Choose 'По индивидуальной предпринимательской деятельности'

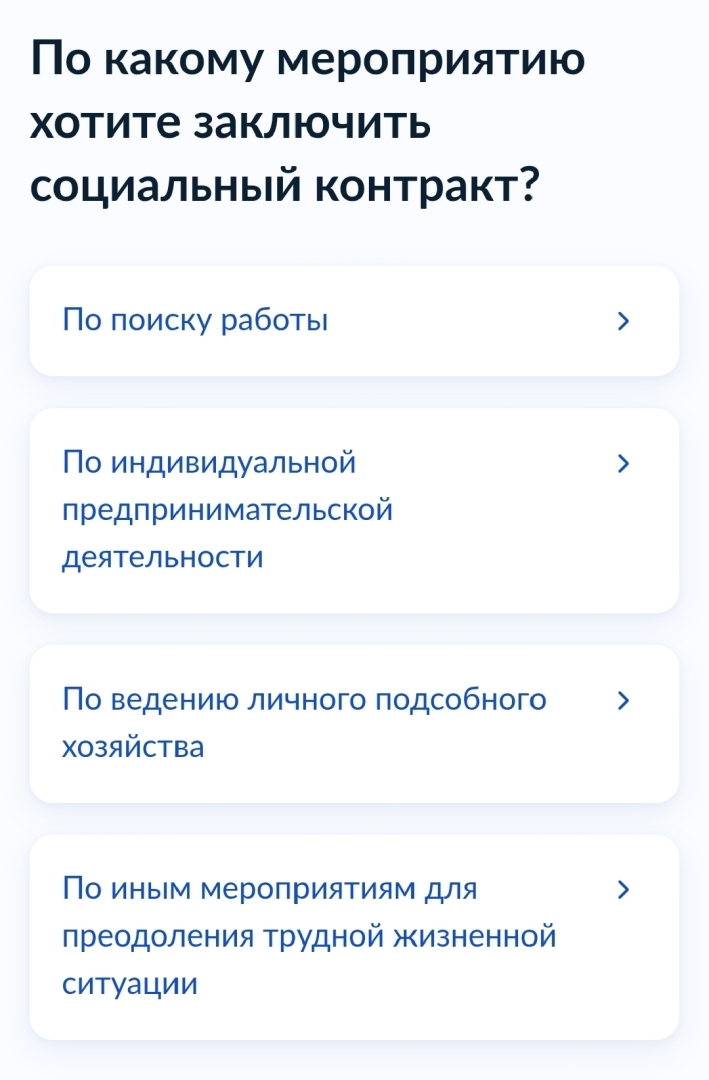click(x=354, y=510)
